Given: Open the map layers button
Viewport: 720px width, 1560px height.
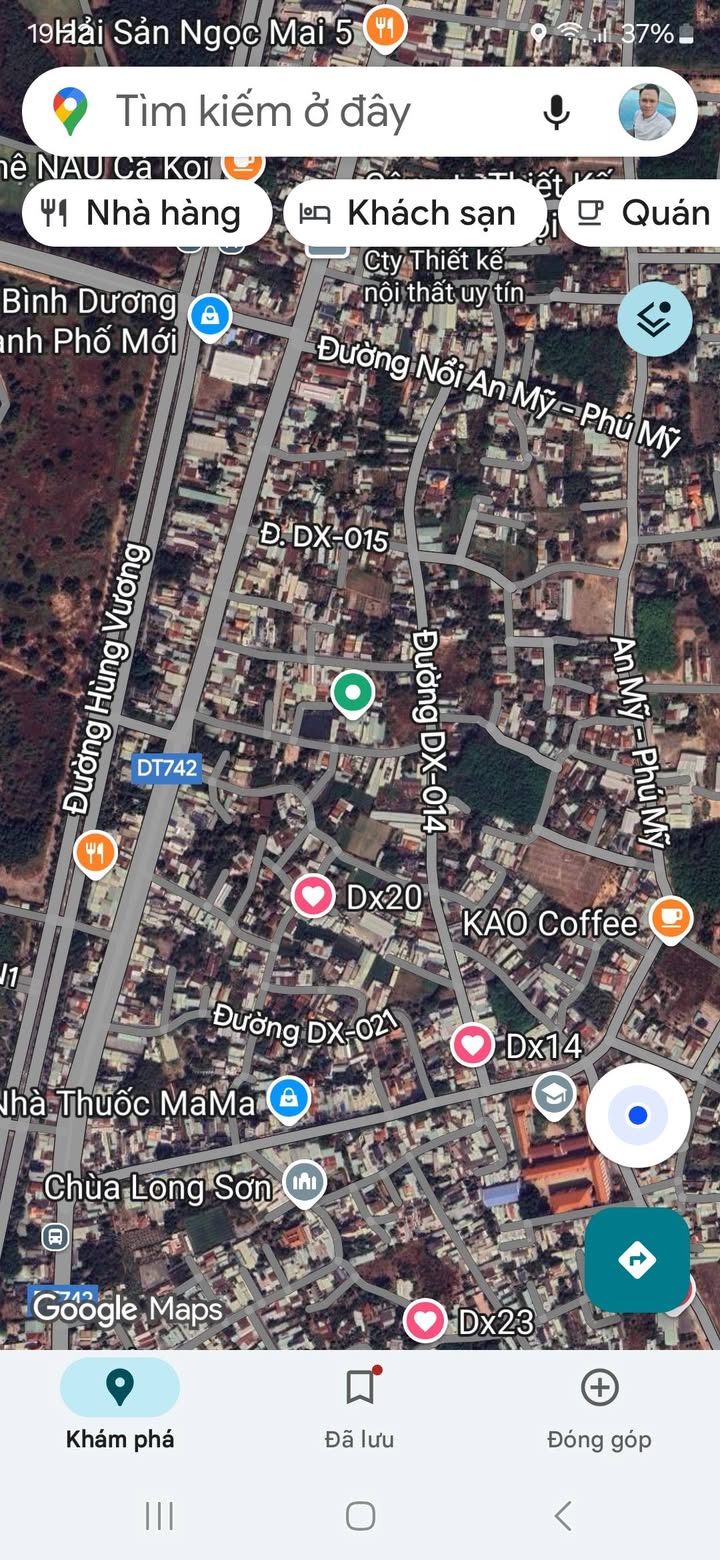Looking at the screenshot, I should (655, 320).
